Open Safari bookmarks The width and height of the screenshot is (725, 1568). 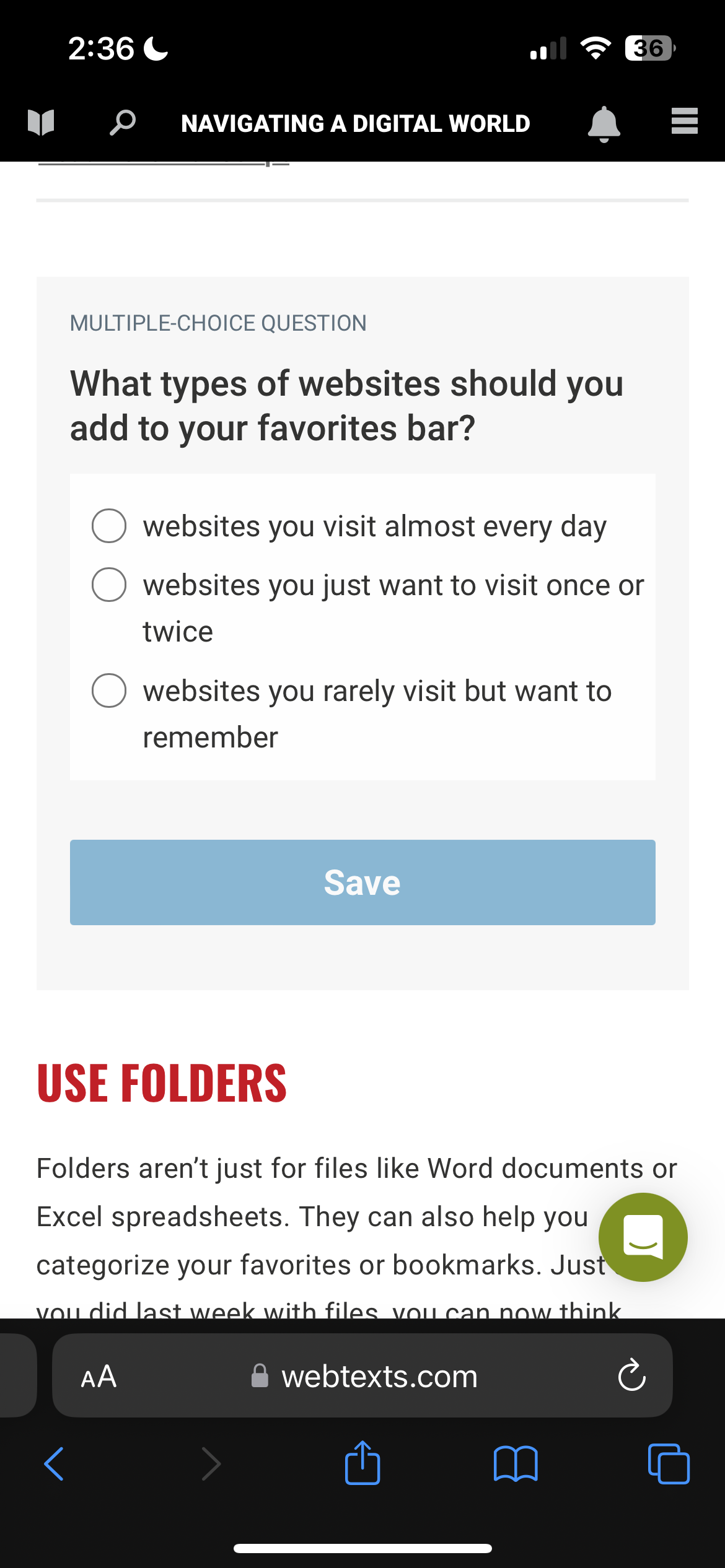tap(516, 1464)
